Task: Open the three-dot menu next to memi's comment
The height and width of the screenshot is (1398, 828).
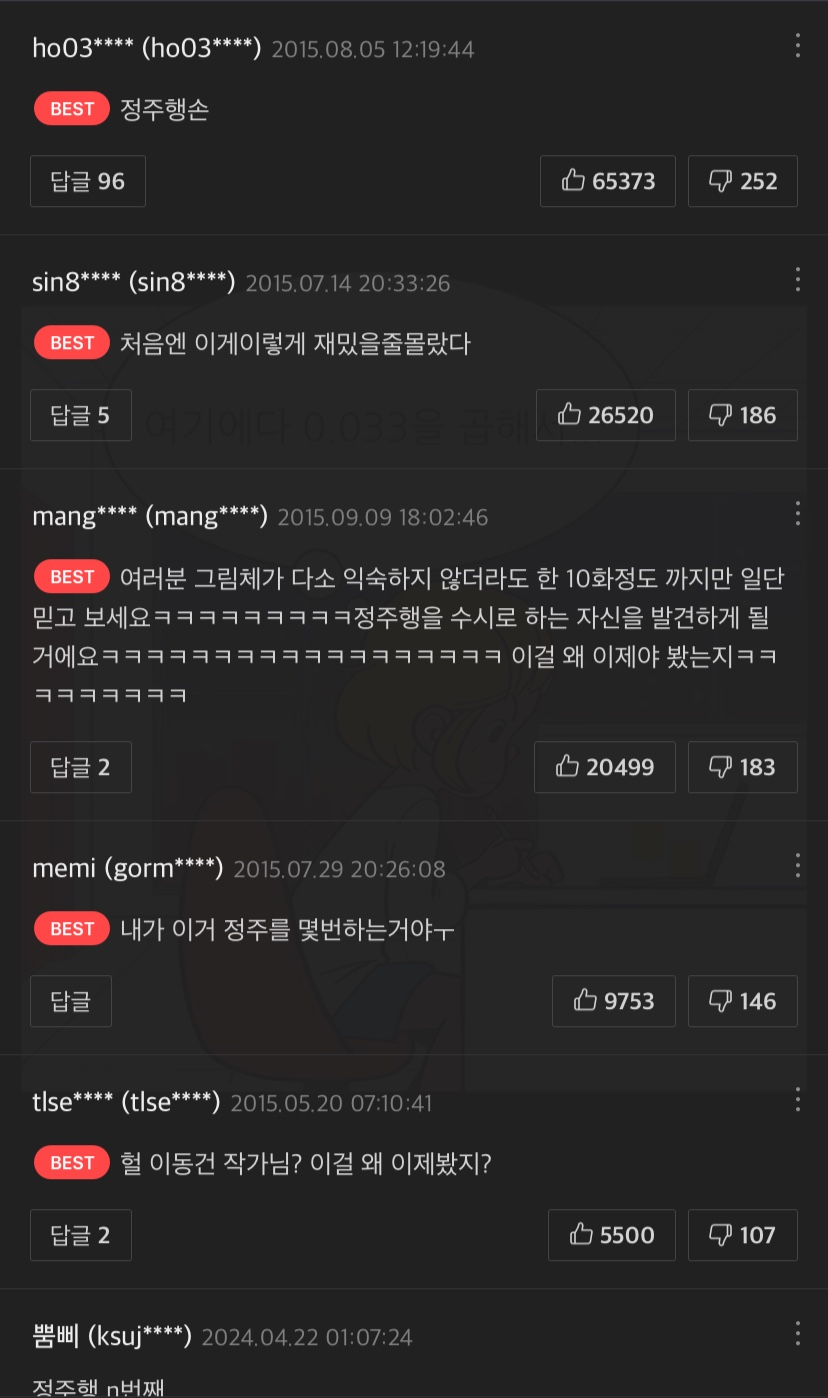Action: pyautogui.click(x=797, y=866)
